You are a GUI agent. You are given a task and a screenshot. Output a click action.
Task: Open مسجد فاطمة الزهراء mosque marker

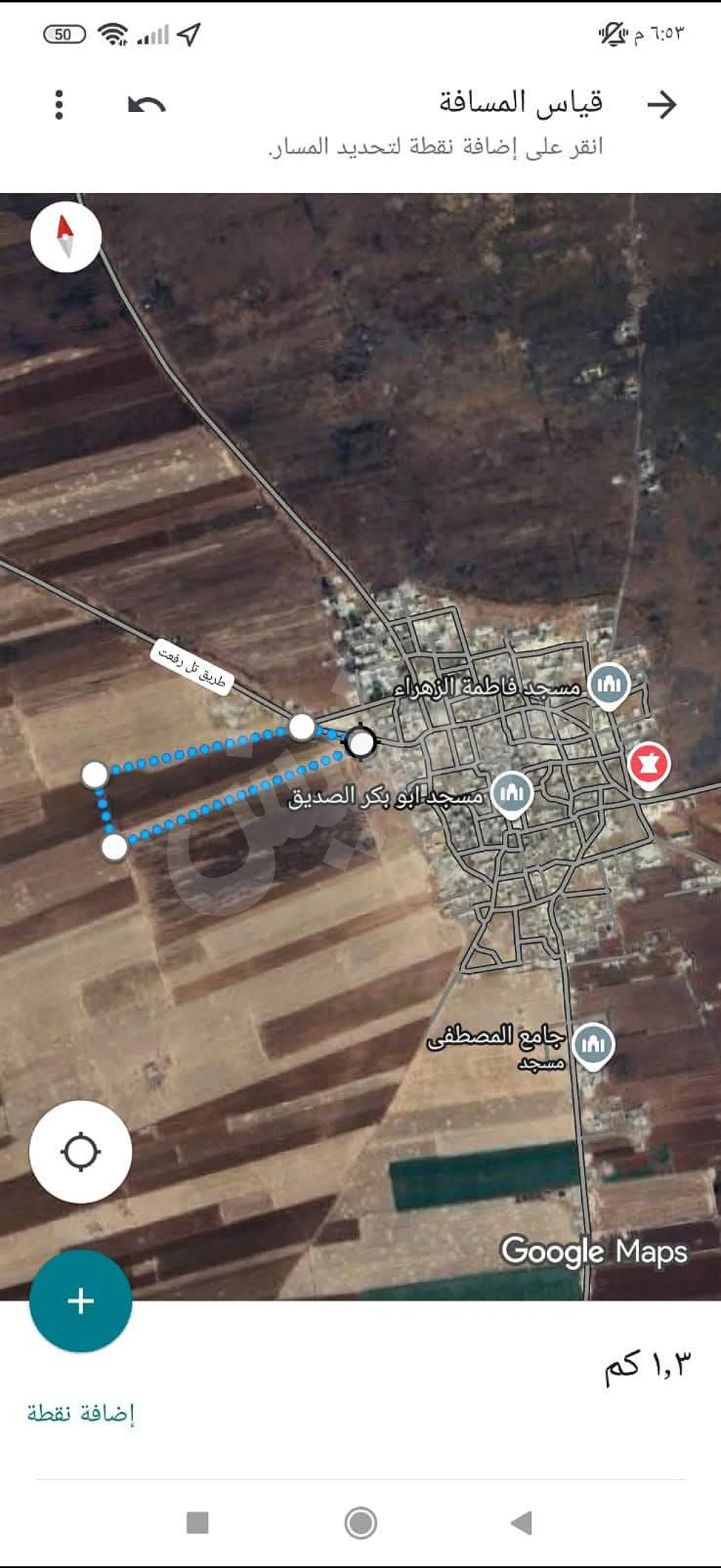click(x=609, y=685)
